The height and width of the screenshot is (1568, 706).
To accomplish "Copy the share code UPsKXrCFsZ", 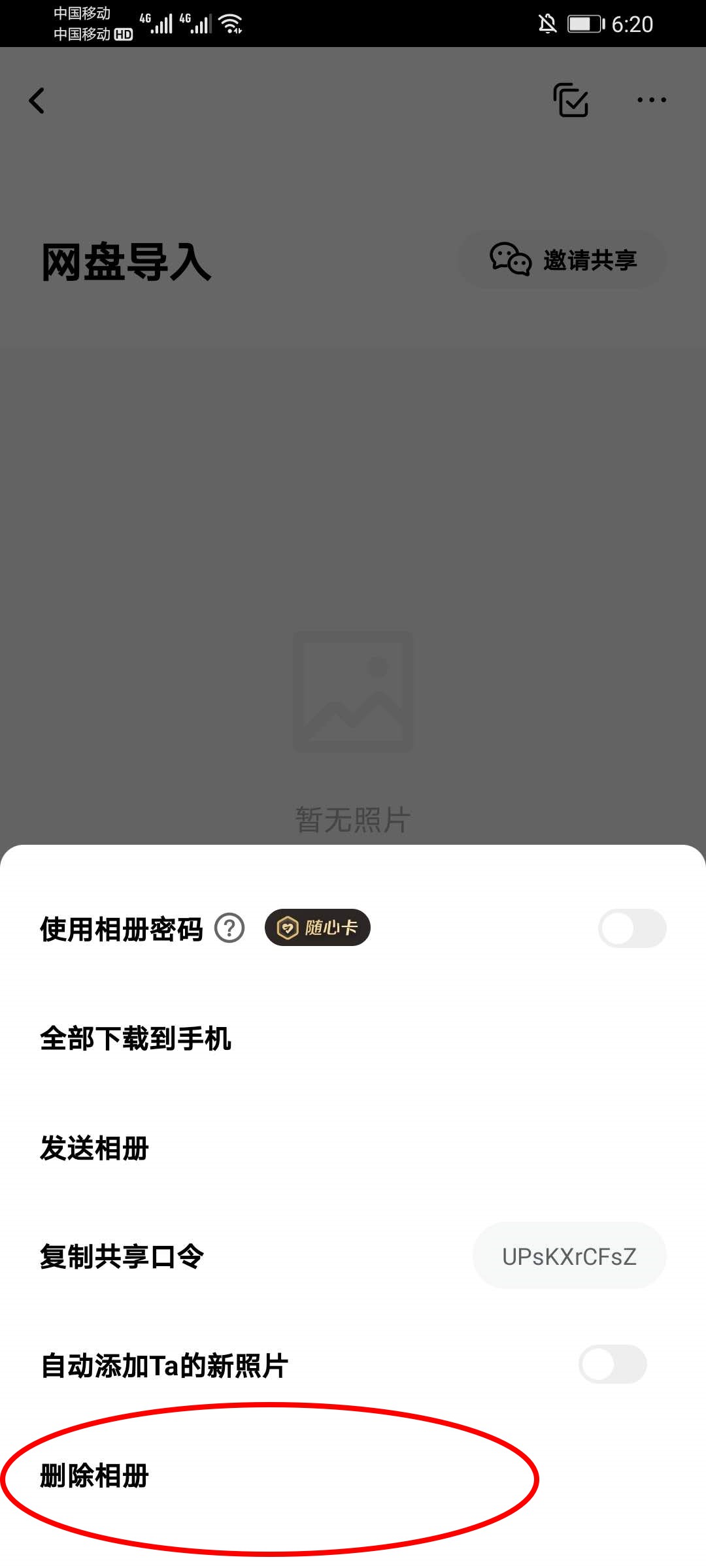I will pyautogui.click(x=569, y=1256).
